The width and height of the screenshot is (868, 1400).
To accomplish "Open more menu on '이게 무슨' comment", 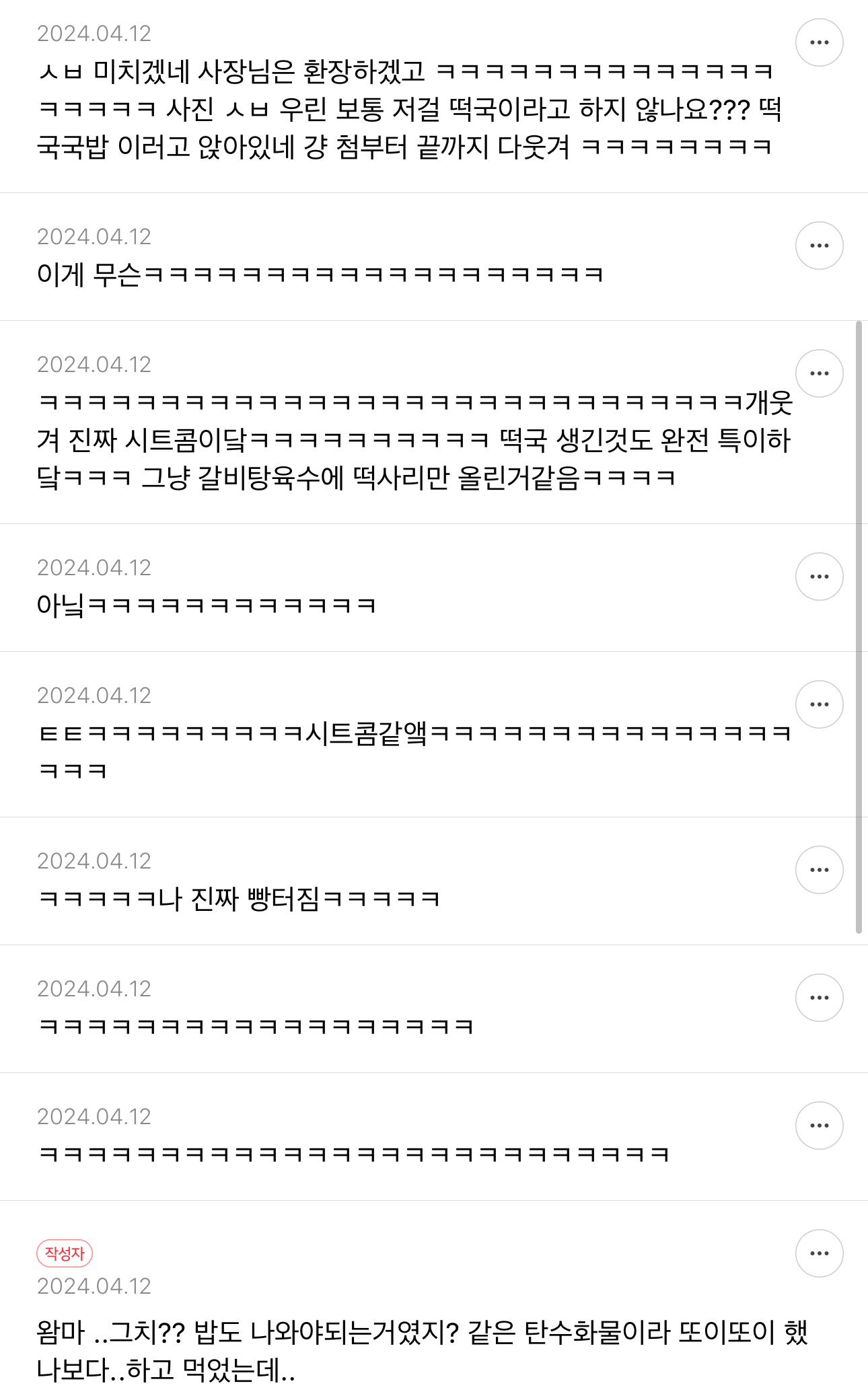I will [819, 246].
